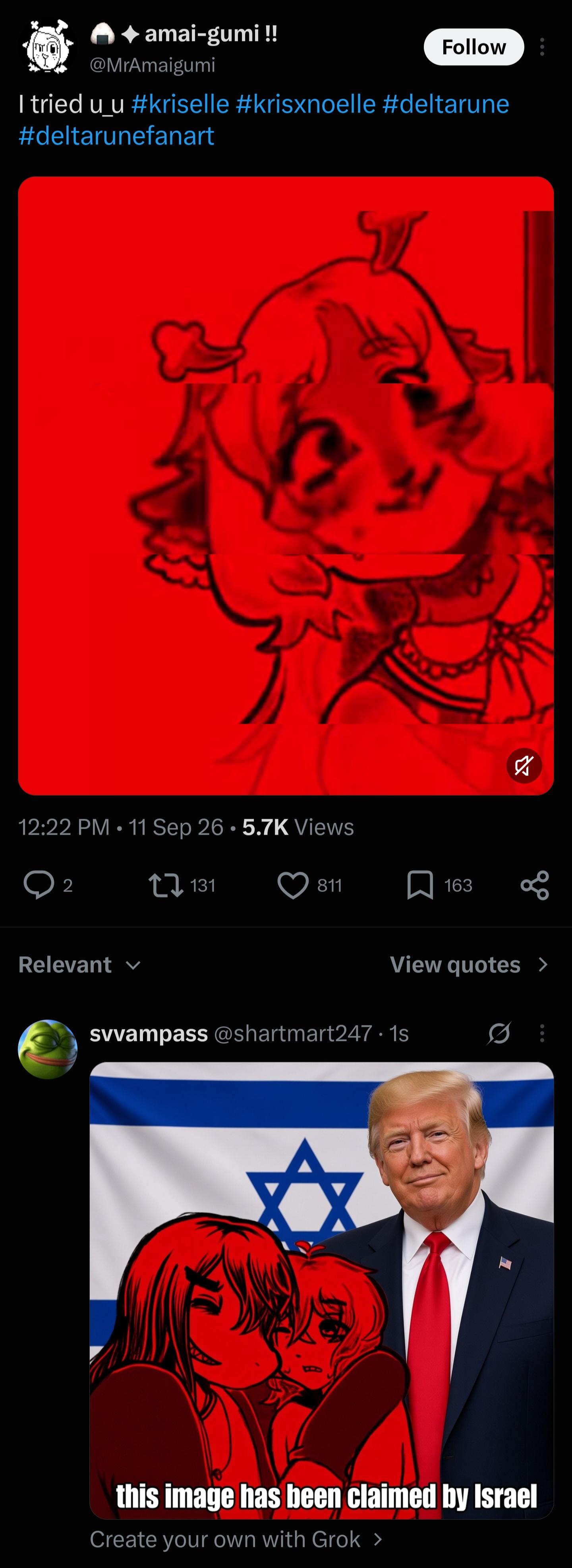The image size is (572, 1568).
Task: Unmute the video in the post
Action: (524, 766)
